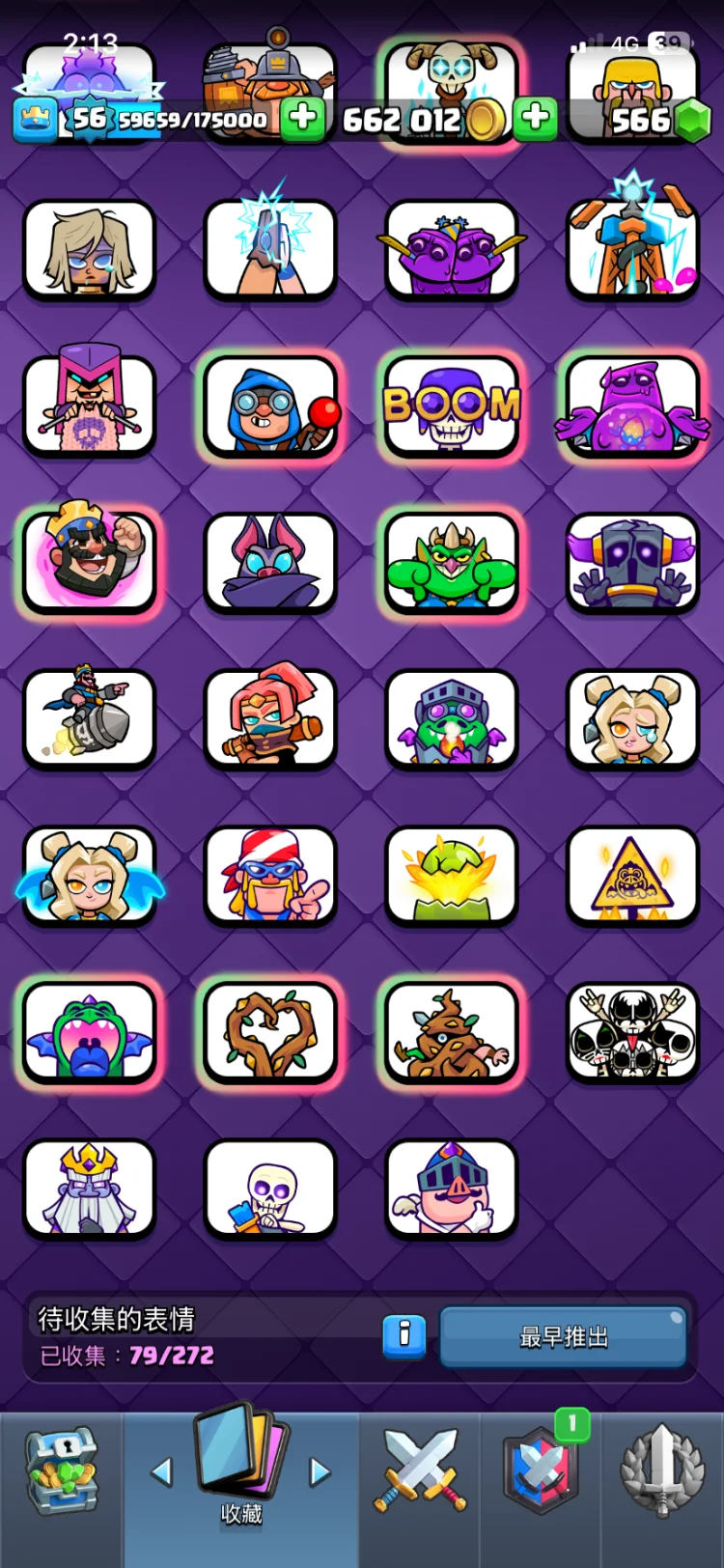The height and width of the screenshot is (1568, 724).
Task: Tap the left arrow beside 收藏
Action: coord(162,1471)
